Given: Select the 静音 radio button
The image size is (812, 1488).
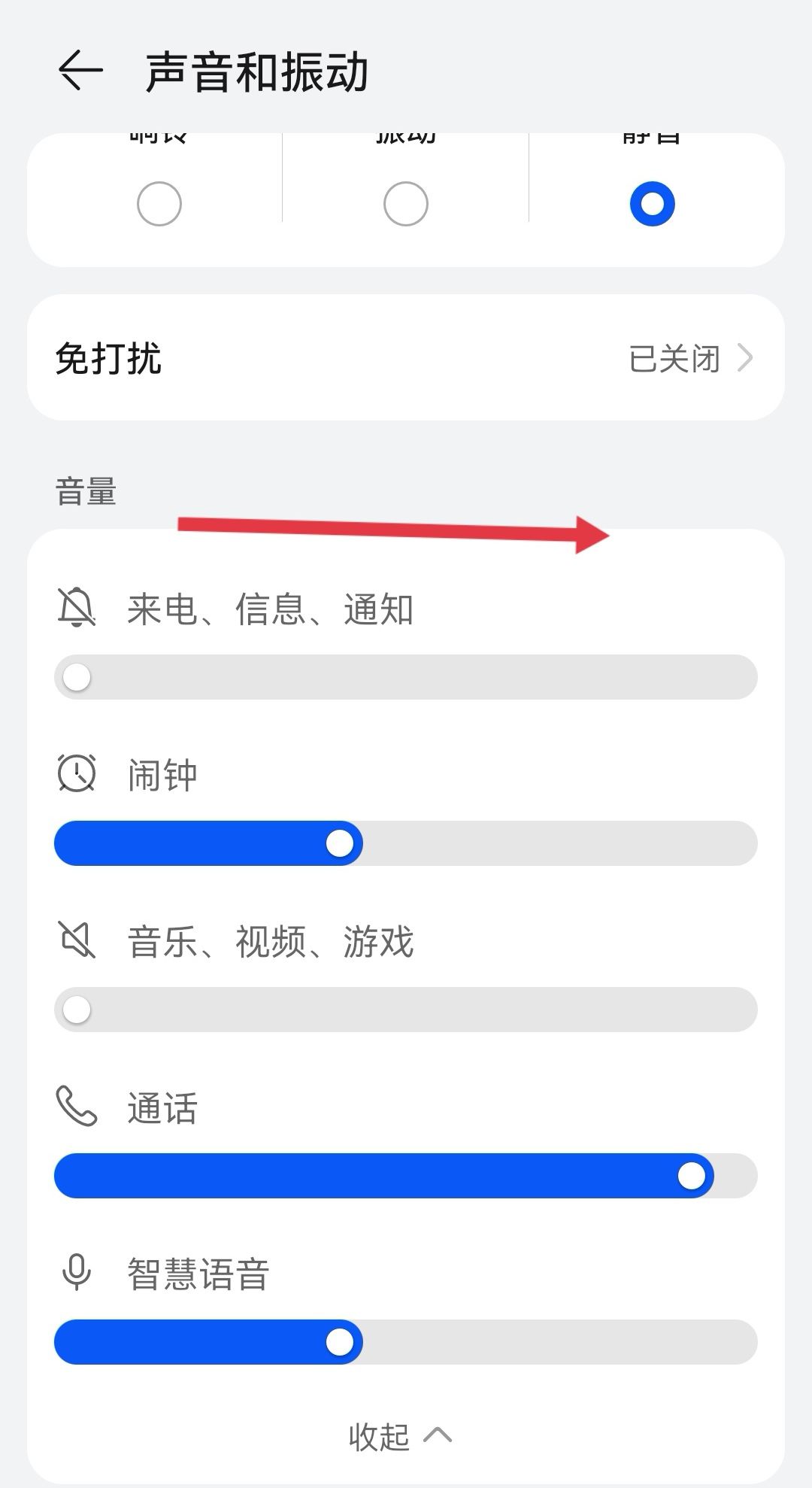Looking at the screenshot, I should coord(651,203).
